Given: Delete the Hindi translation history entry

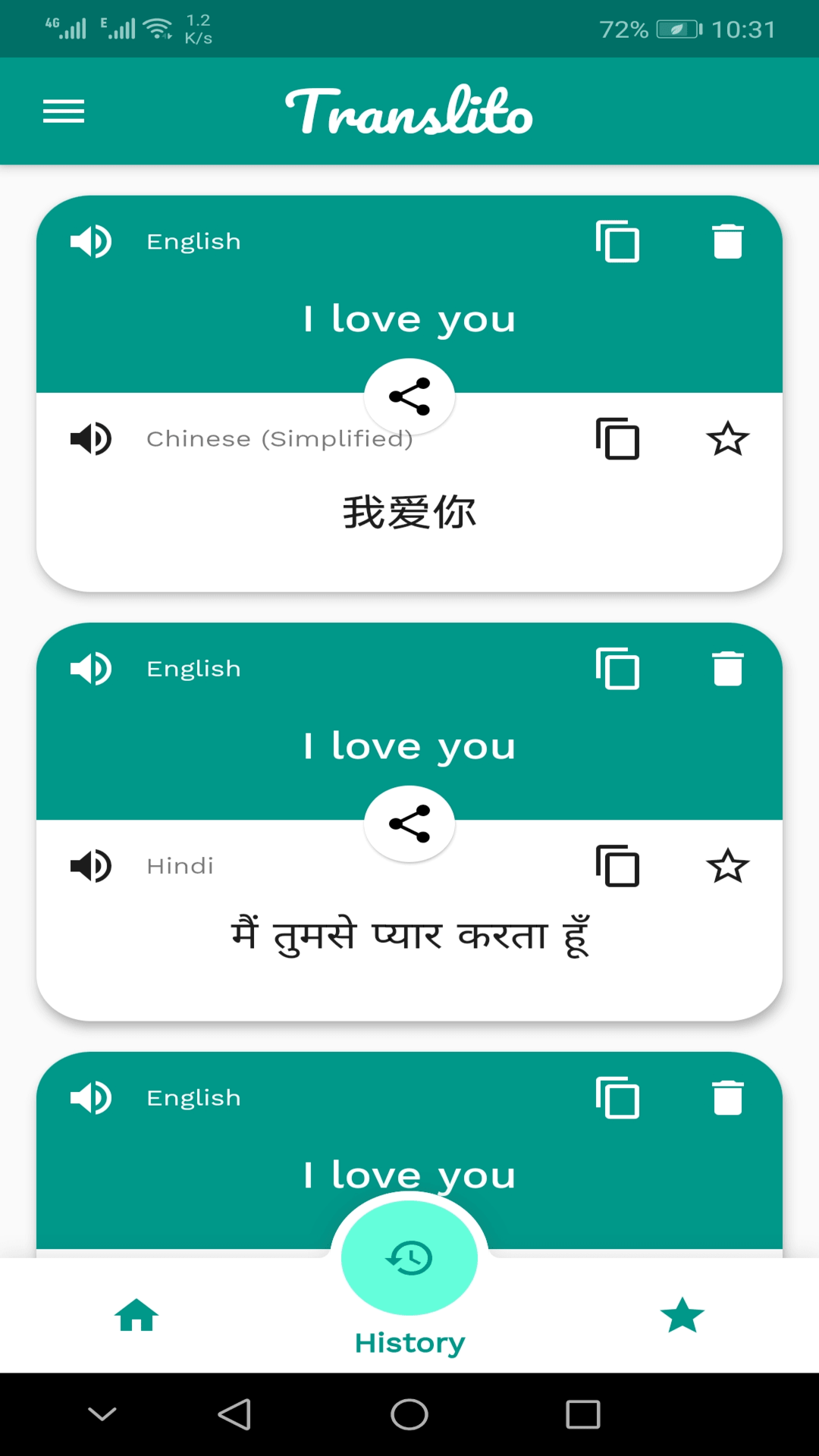Looking at the screenshot, I should (727, 669).
